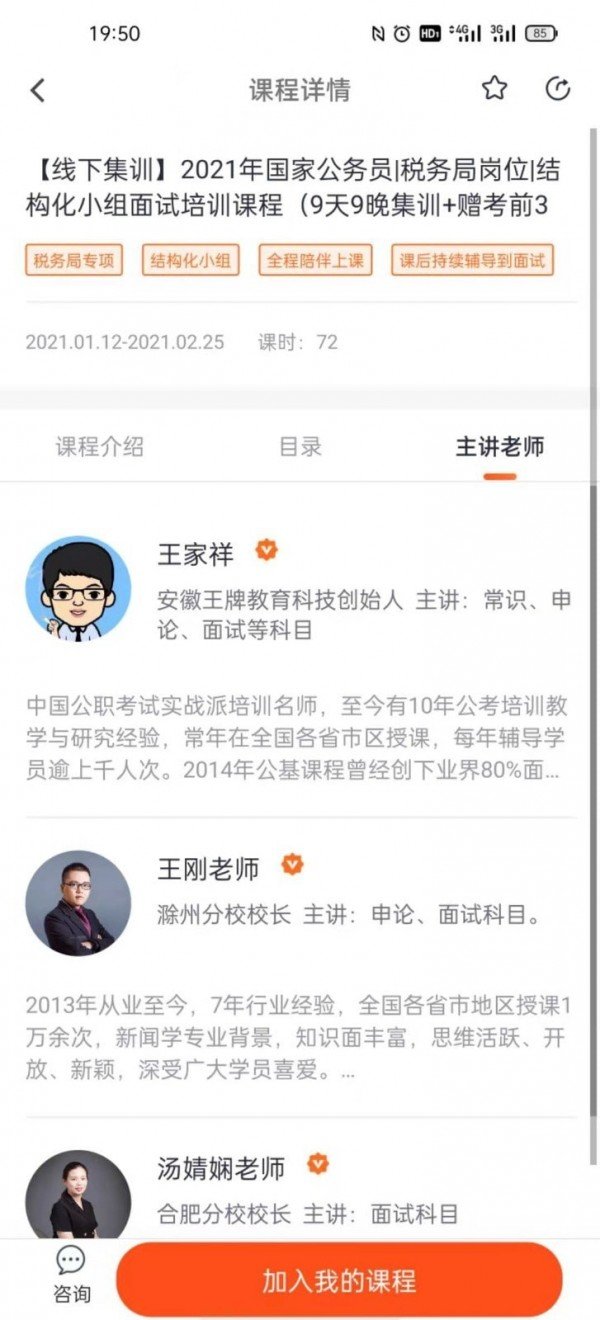Share this course
Image resolution: width=600 pixels, height=1320 pixels.
pyautogui.click(x=557, y=89)
